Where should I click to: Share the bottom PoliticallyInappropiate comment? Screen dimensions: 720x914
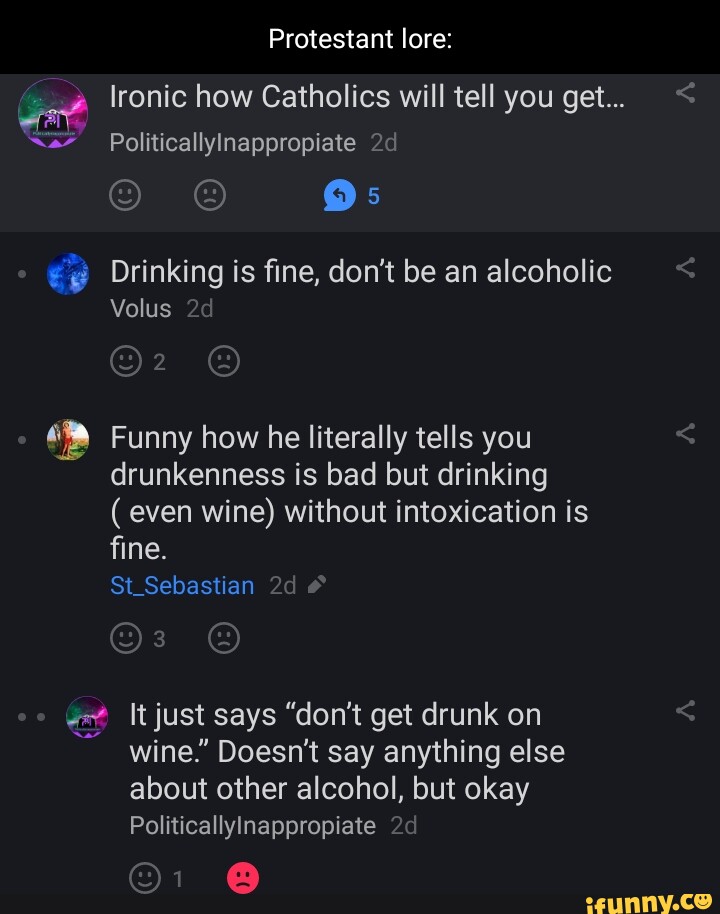[x=686, y=710]
